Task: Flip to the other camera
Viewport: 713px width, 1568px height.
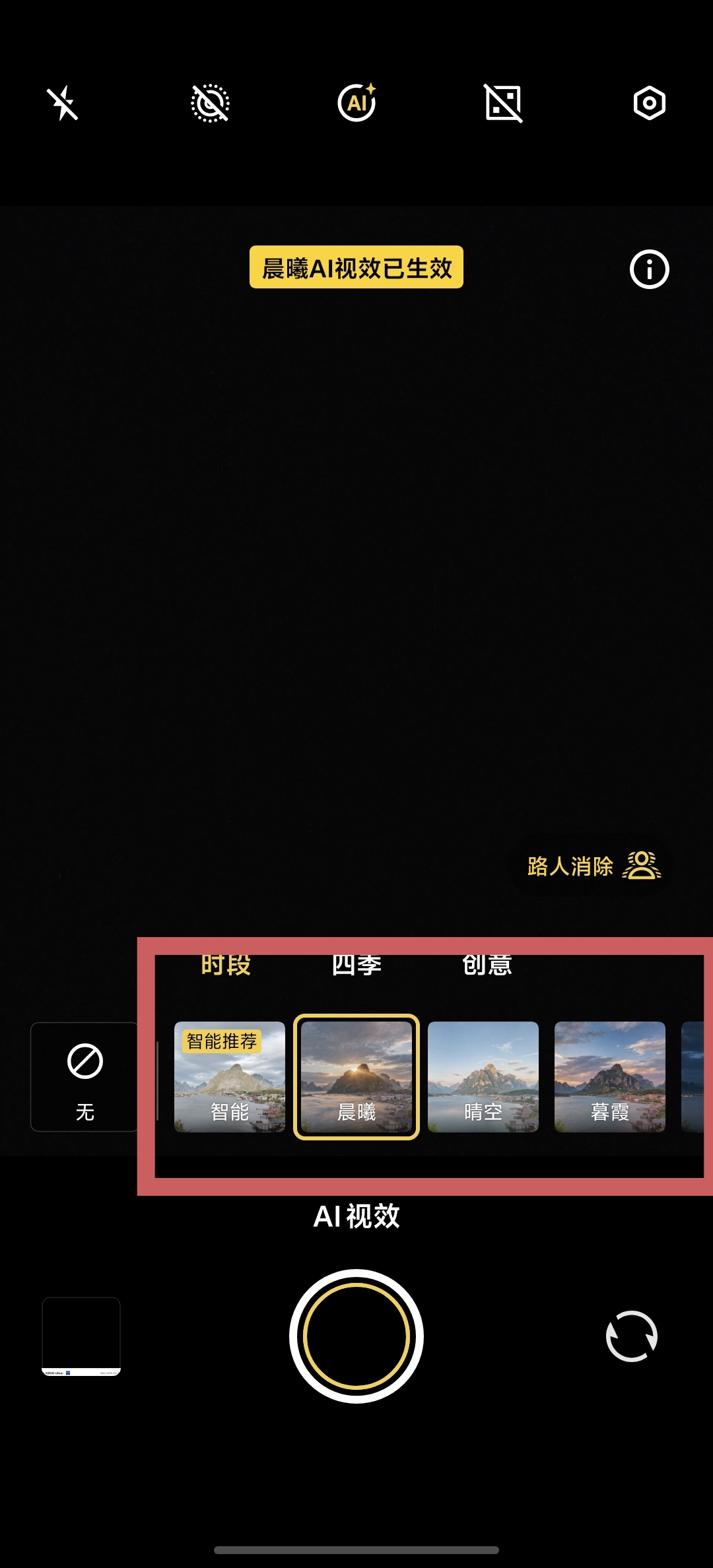Action: [x=632, y=1336]
